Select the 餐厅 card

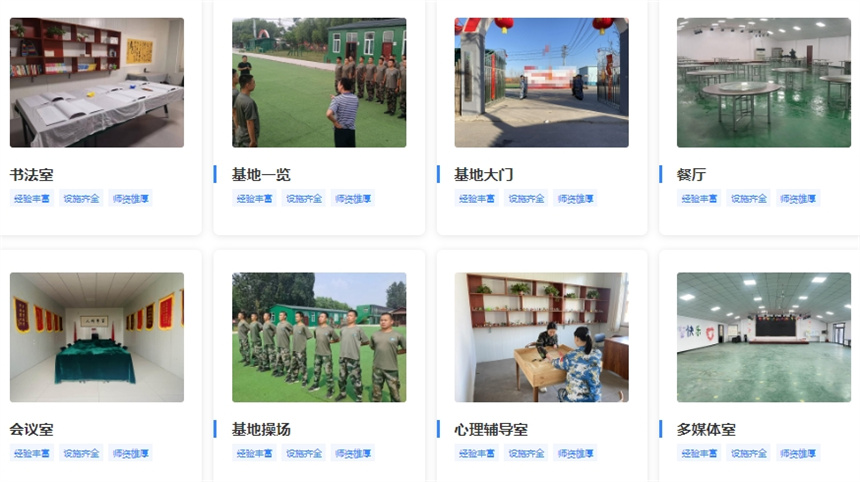point(763,83)
